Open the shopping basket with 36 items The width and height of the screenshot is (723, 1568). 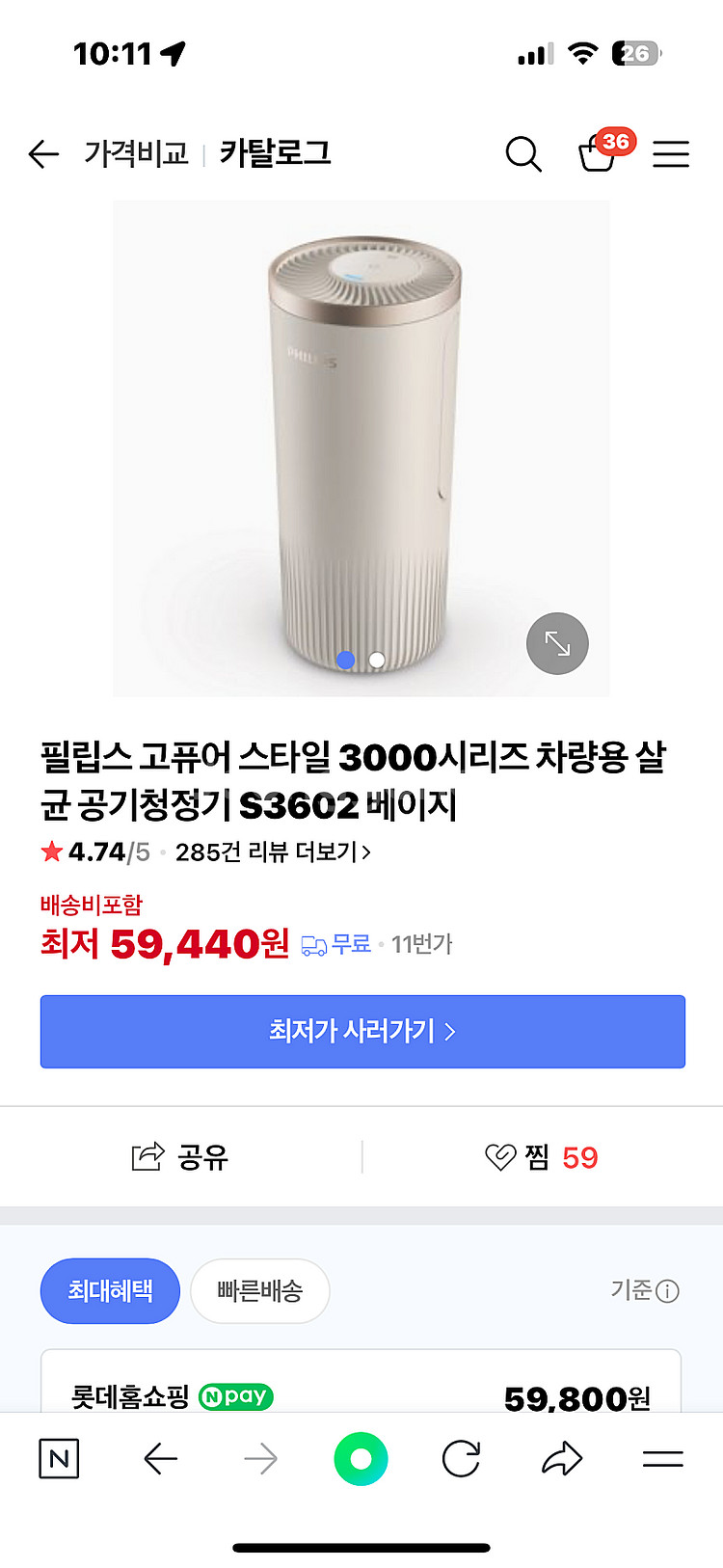[x=599, y=153]
